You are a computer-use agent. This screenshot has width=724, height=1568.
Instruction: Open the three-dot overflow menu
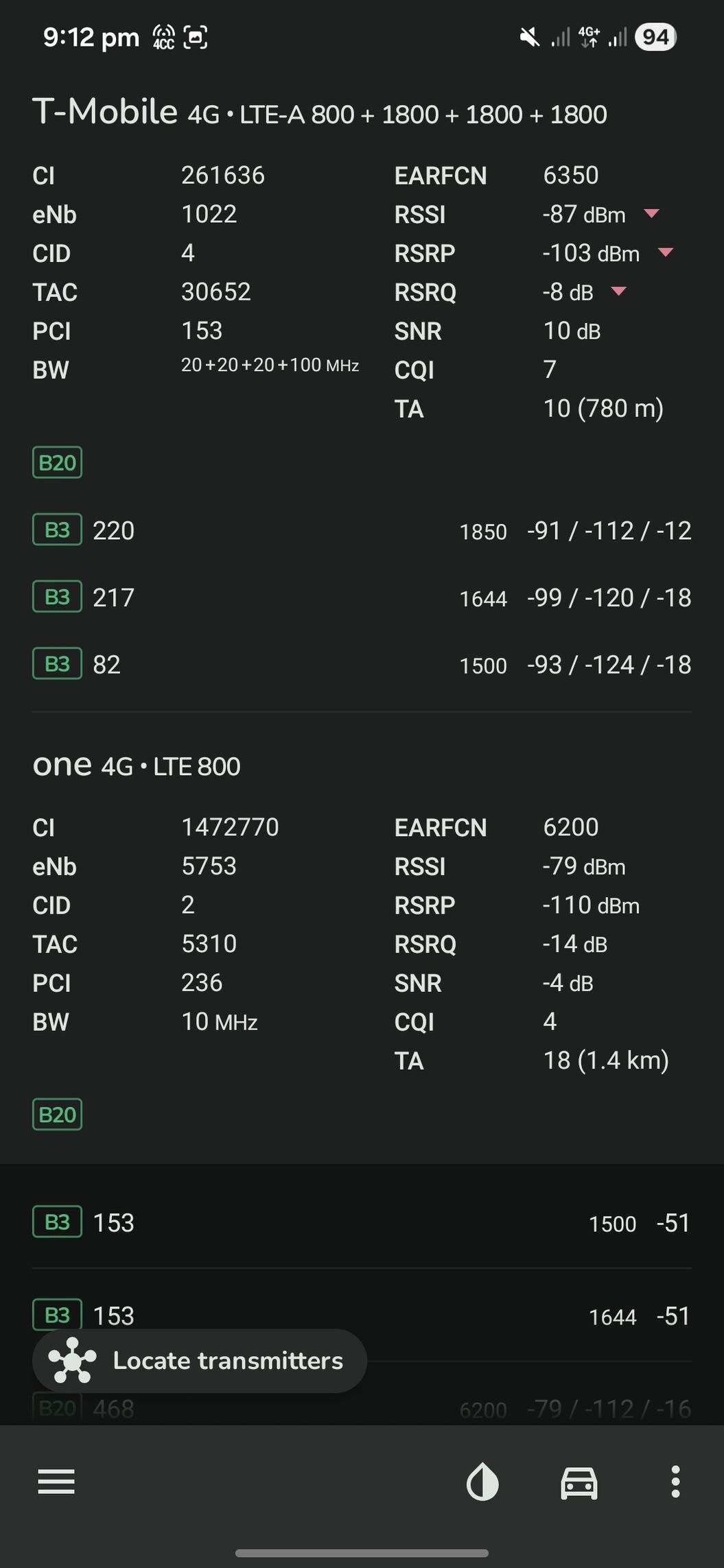click(x=675, y=1482)
